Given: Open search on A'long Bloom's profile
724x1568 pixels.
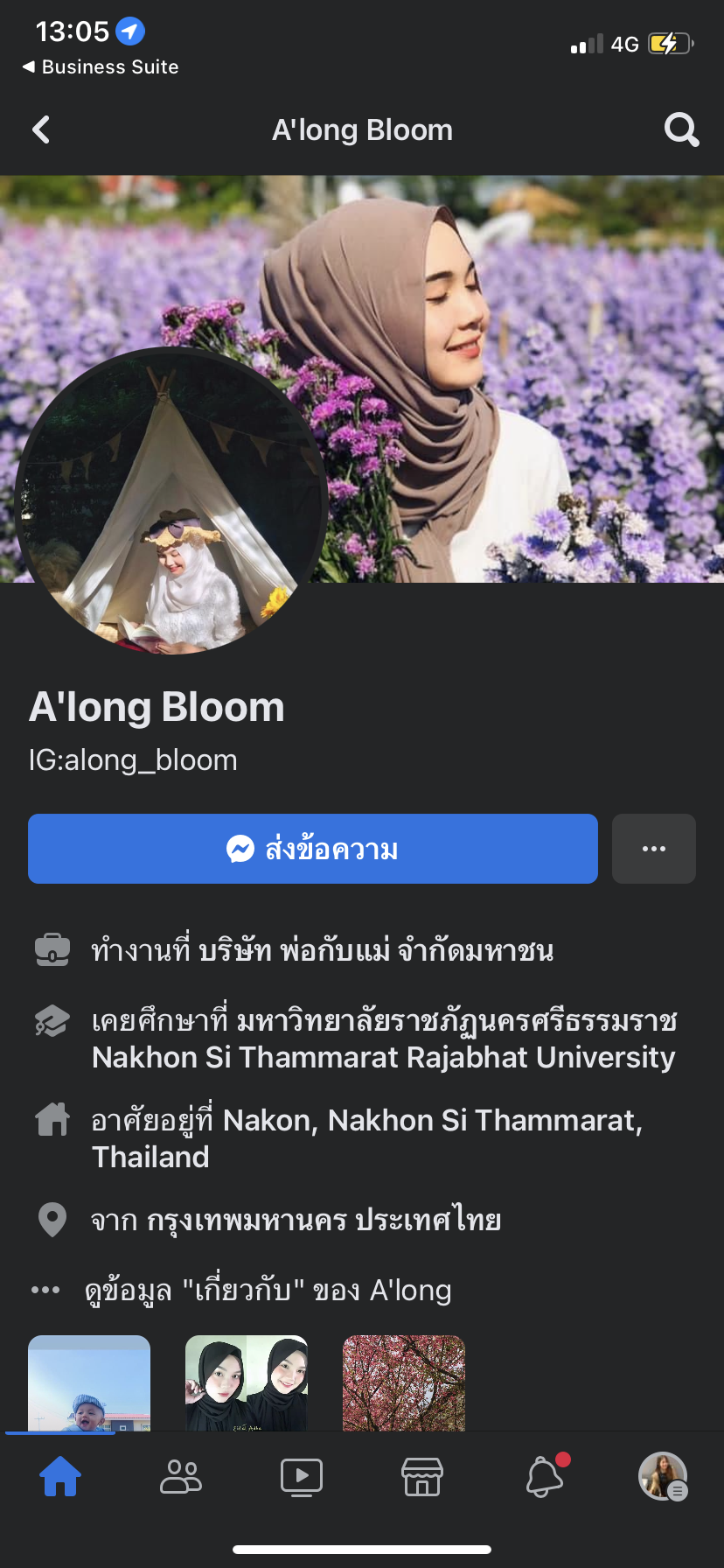Looking at the screenshot, I should point(681,130).
